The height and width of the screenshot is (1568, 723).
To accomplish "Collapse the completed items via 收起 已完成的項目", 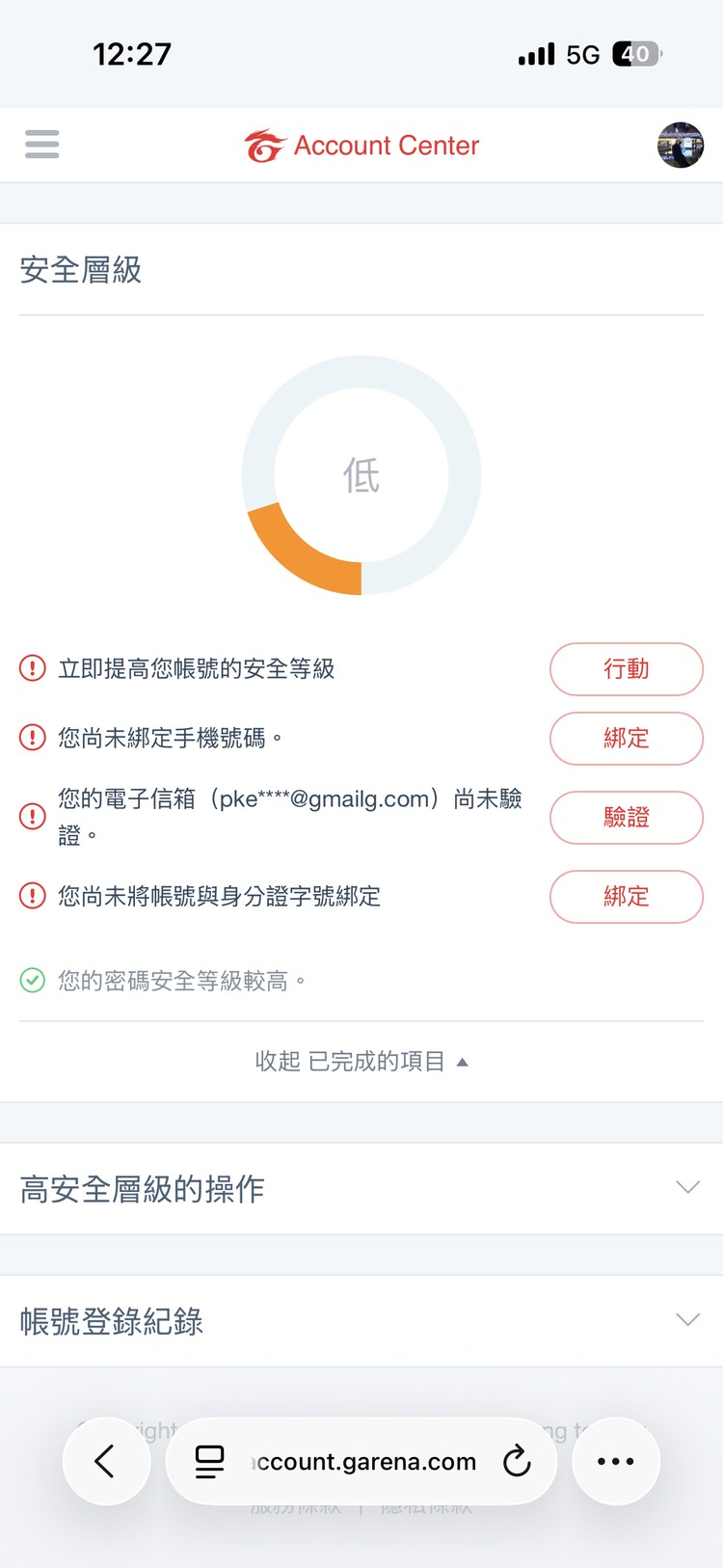I will (x=361, y=1060).
